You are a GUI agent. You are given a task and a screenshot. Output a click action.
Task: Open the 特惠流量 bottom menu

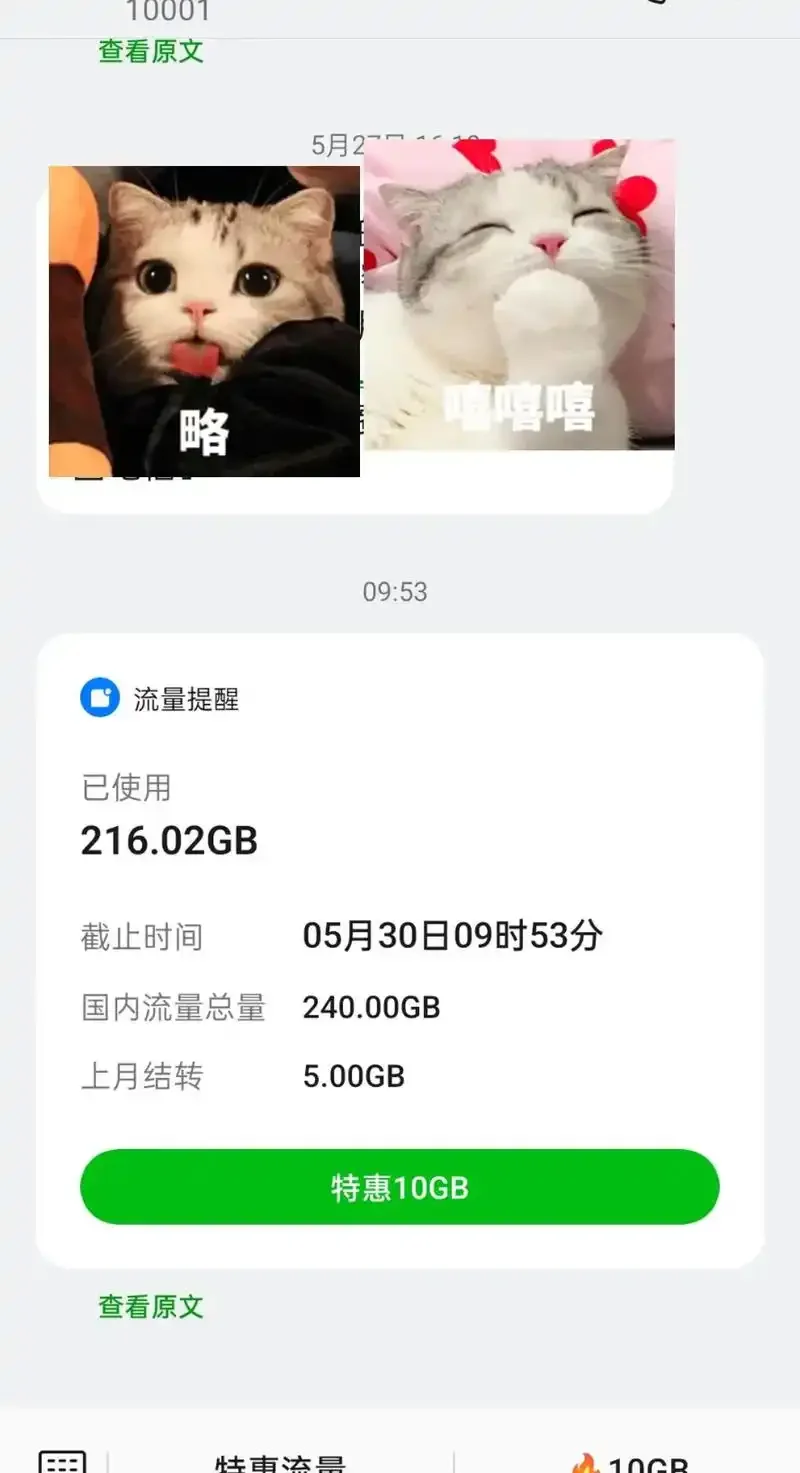tap(280, 1462)
